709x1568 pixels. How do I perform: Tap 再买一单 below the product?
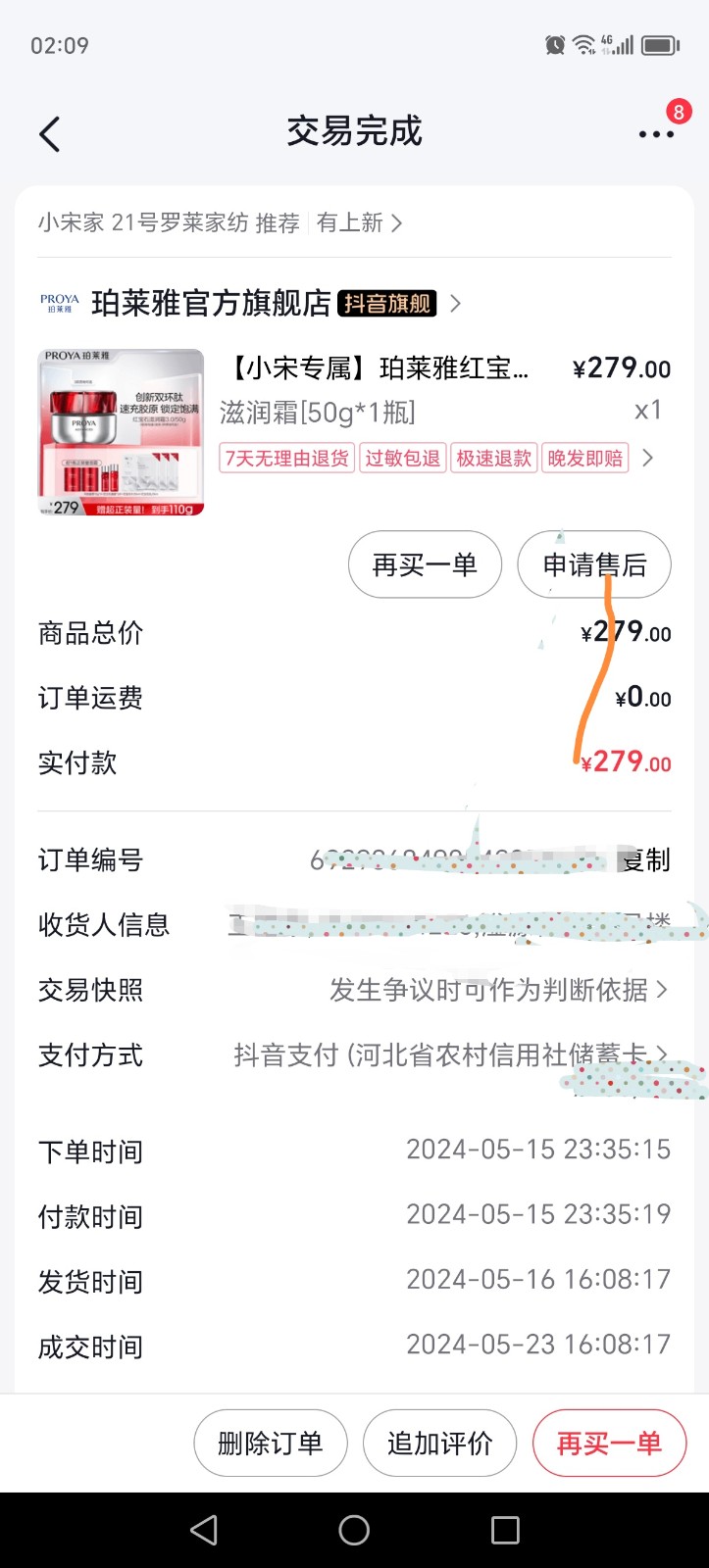pyautogui.click(x=425, y=564)
